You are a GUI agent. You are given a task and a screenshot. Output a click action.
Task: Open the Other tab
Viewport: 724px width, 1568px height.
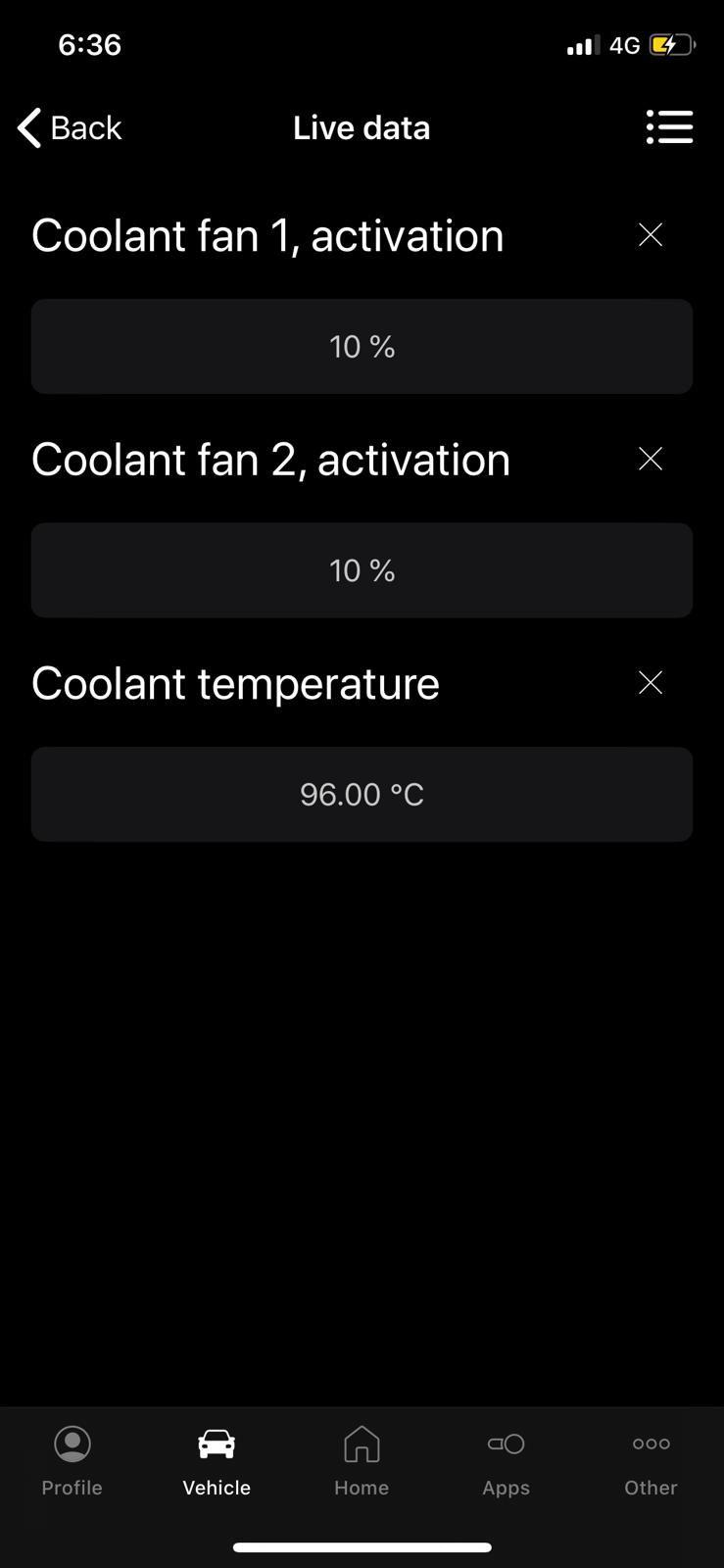(651, 1460)
